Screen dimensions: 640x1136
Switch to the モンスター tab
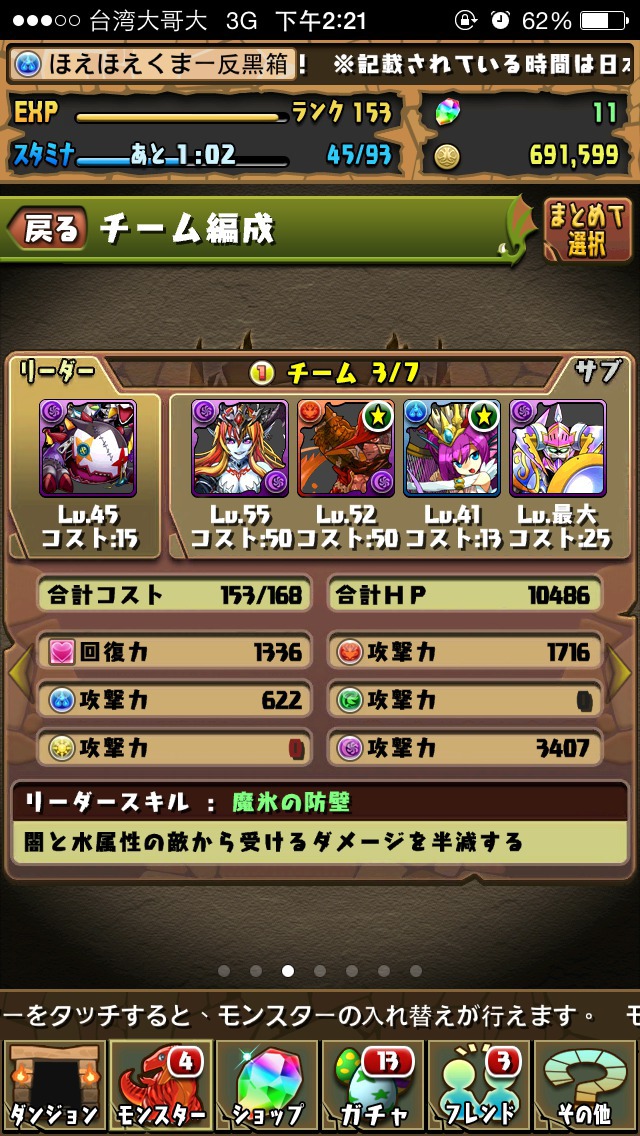[160, 1085]
